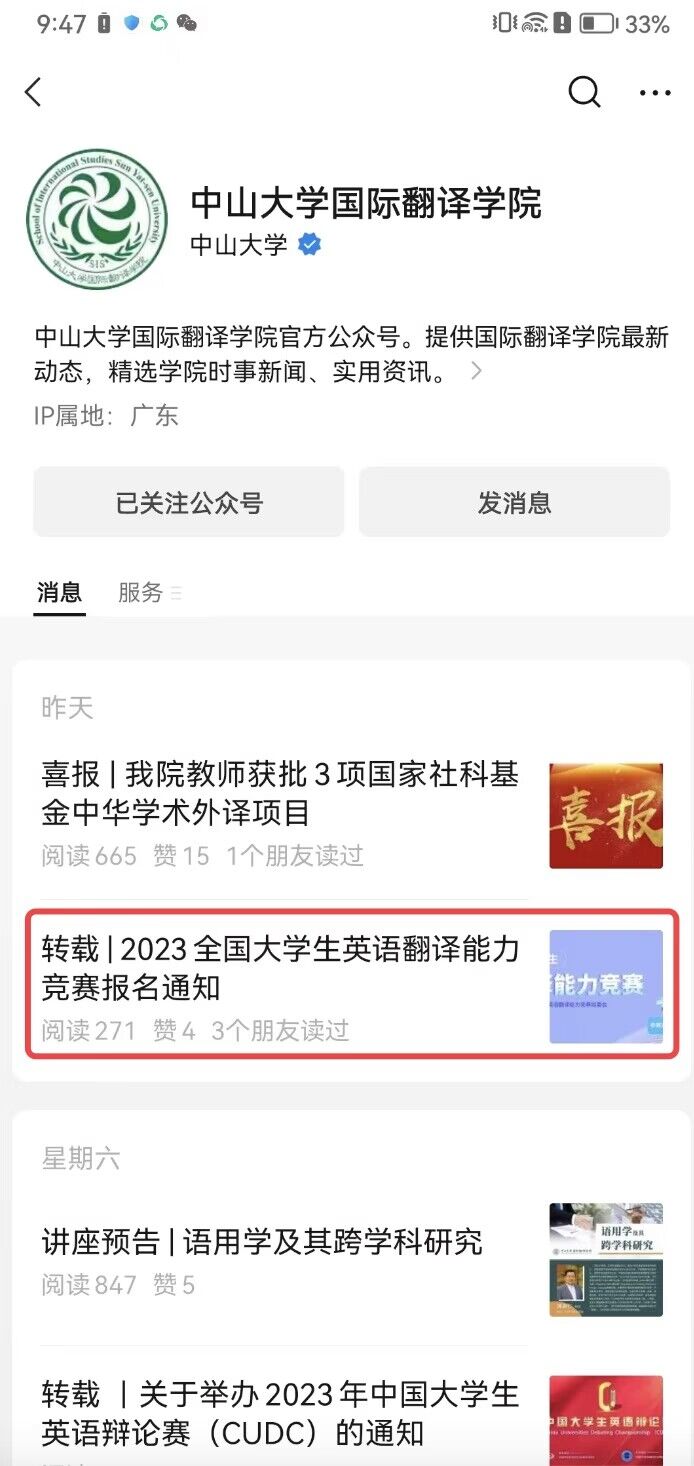
Task: Open search within this official account
Action: coord(584,92)
